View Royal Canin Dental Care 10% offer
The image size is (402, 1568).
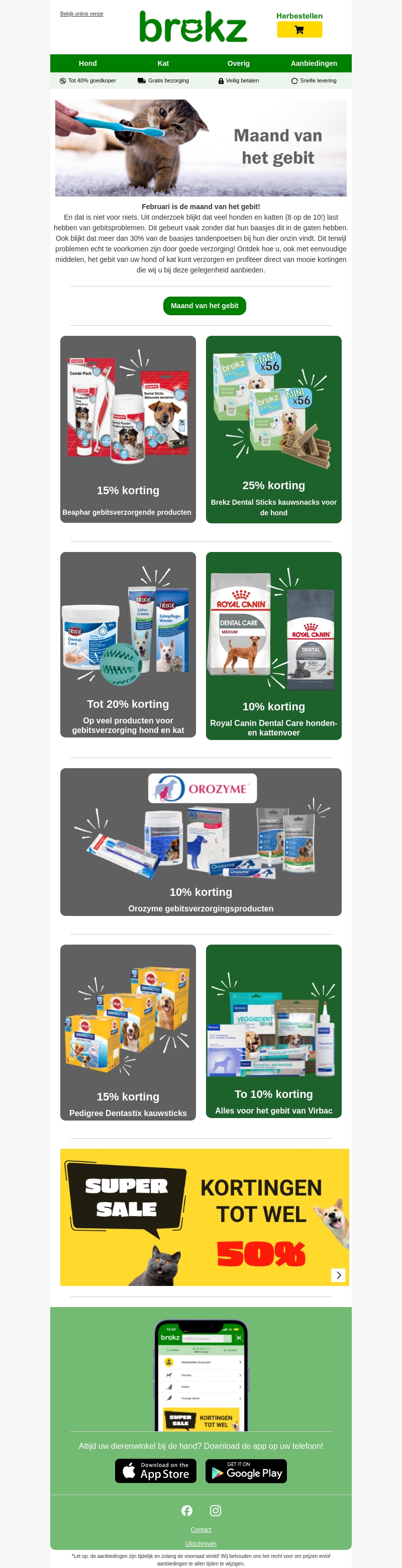(274, 645)
